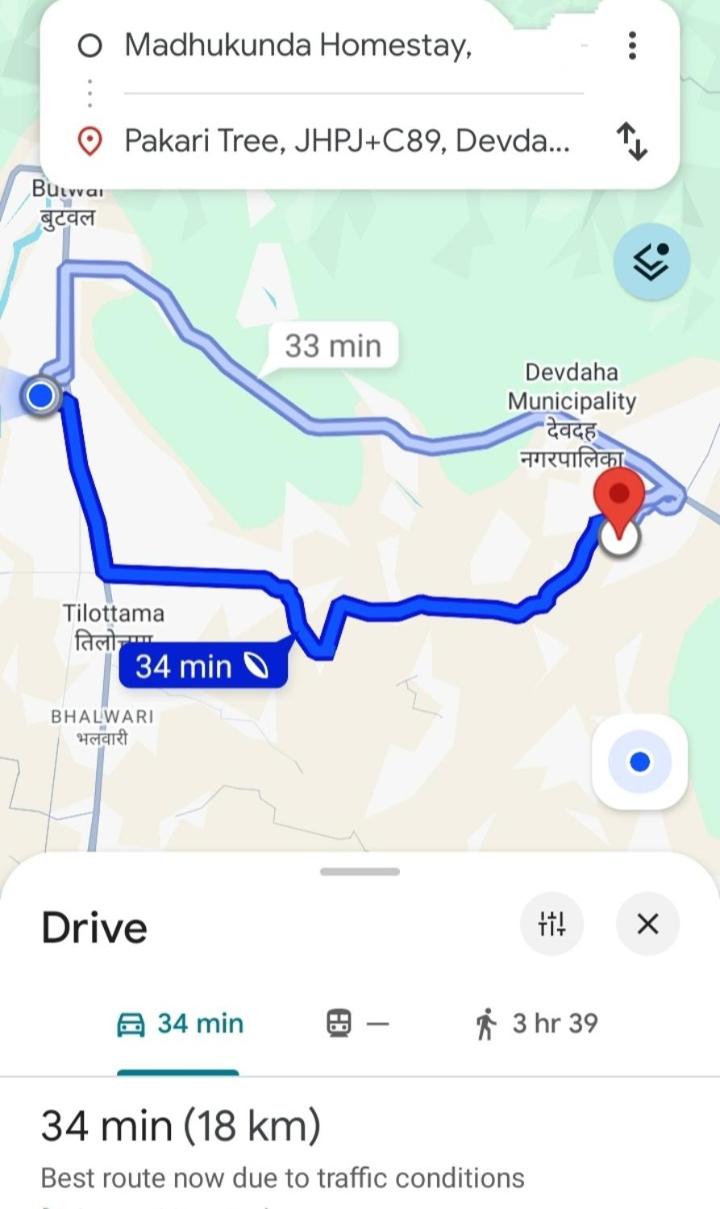
Task: Open the overflow menu for route options
Action: tap(632, 45)
